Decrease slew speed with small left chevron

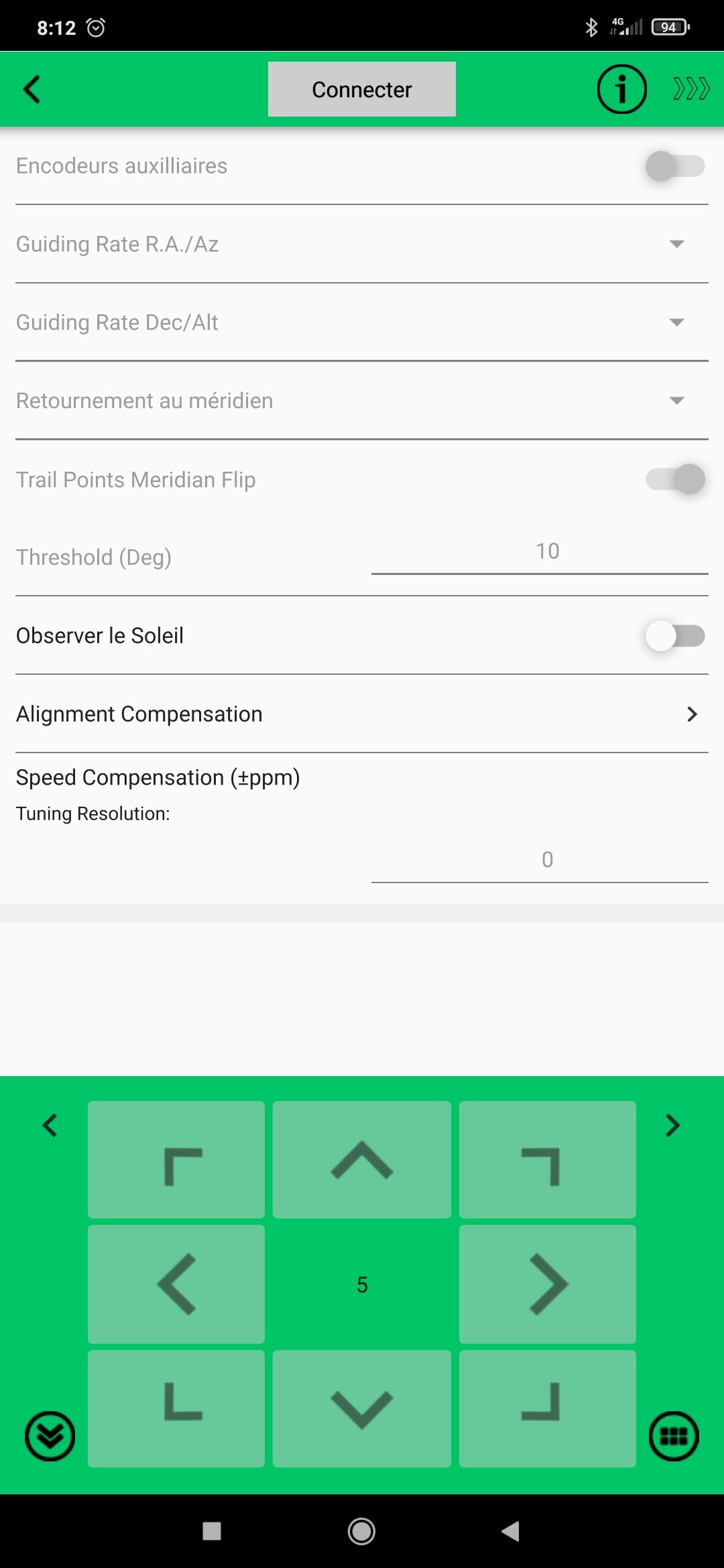click(x=50, y=1126)
